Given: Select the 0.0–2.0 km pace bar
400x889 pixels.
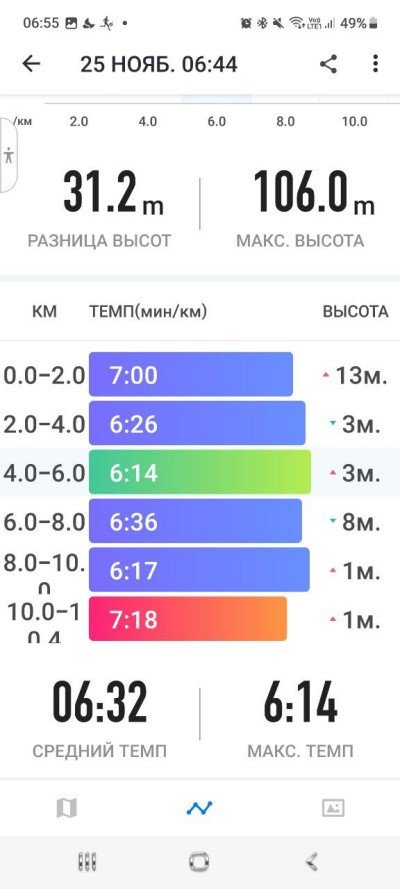Looking at the screenshot, I should [x=191, y=374].
